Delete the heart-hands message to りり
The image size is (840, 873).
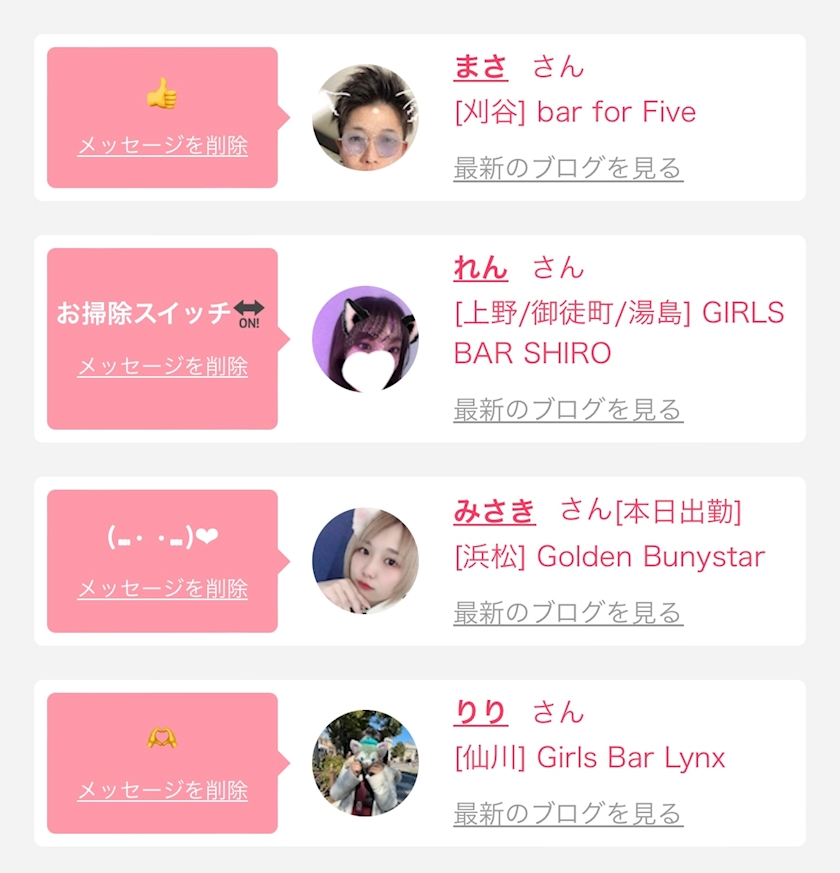[x=163, y=790]
